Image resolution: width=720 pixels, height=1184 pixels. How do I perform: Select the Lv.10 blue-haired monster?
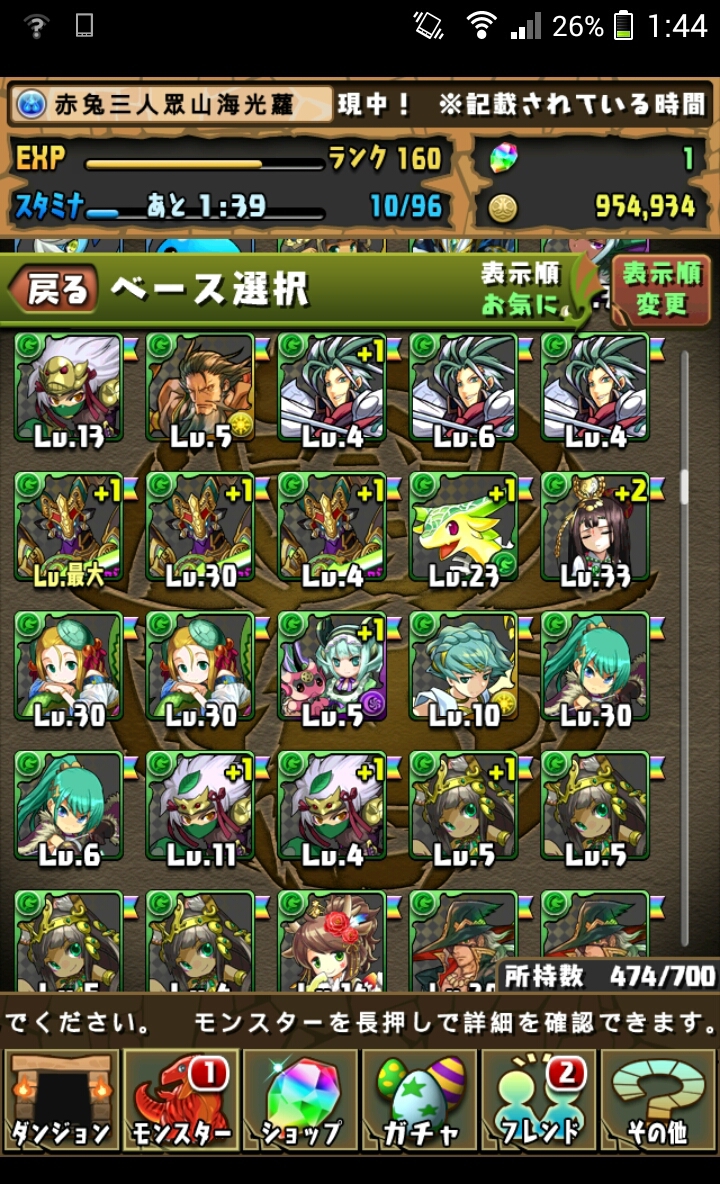(463, 668)
